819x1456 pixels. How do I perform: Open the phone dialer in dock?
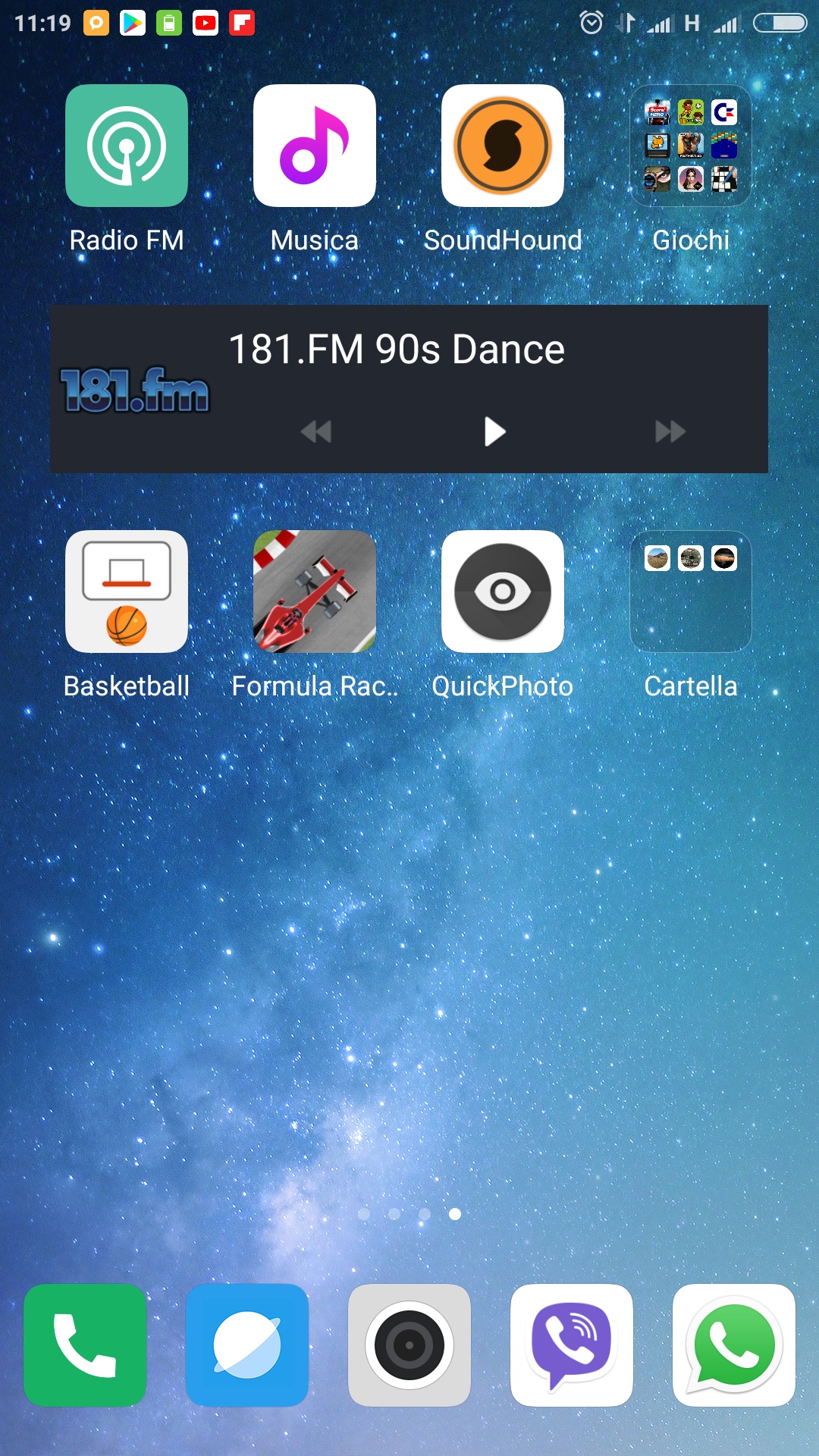(85, 1345)
